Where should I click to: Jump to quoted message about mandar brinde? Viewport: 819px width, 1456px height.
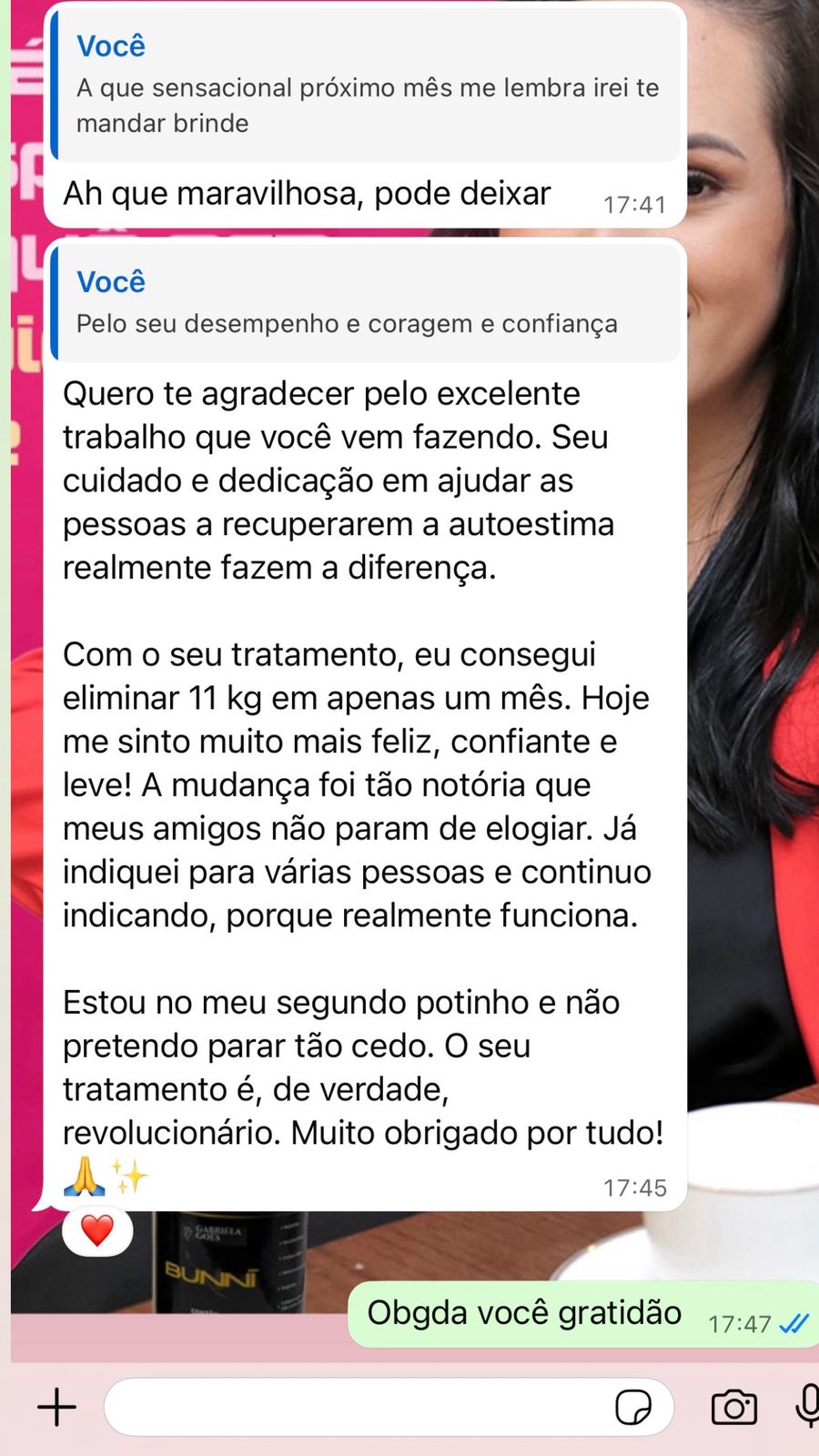364,86
